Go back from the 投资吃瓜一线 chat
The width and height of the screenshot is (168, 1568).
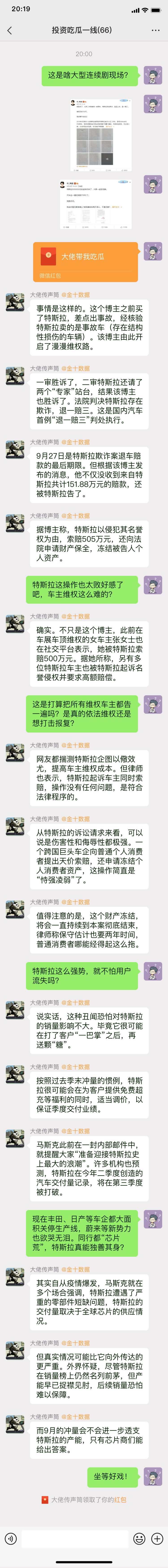coord(9,30)
